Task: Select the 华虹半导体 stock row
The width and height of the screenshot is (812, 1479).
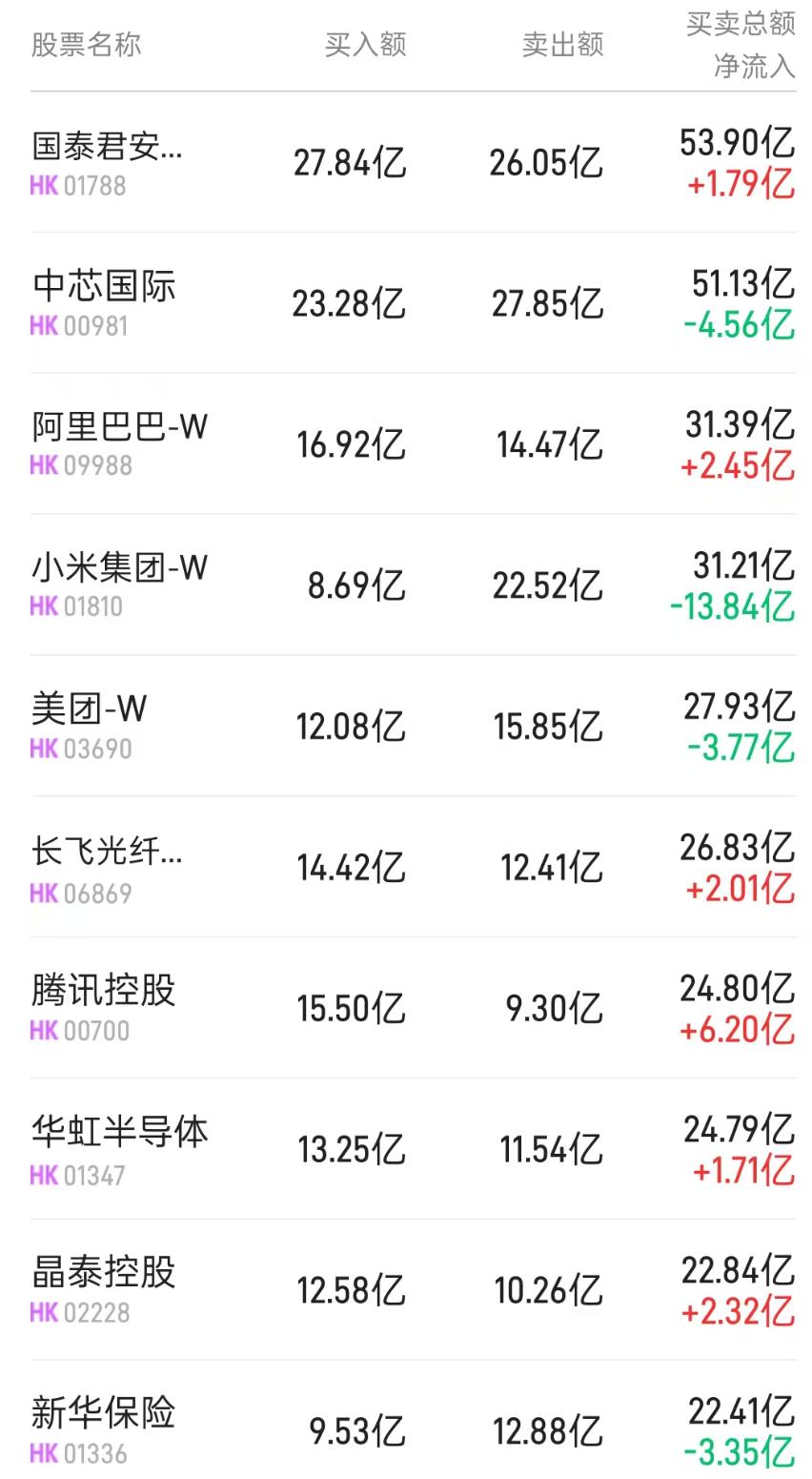Action: [119, 1149]
